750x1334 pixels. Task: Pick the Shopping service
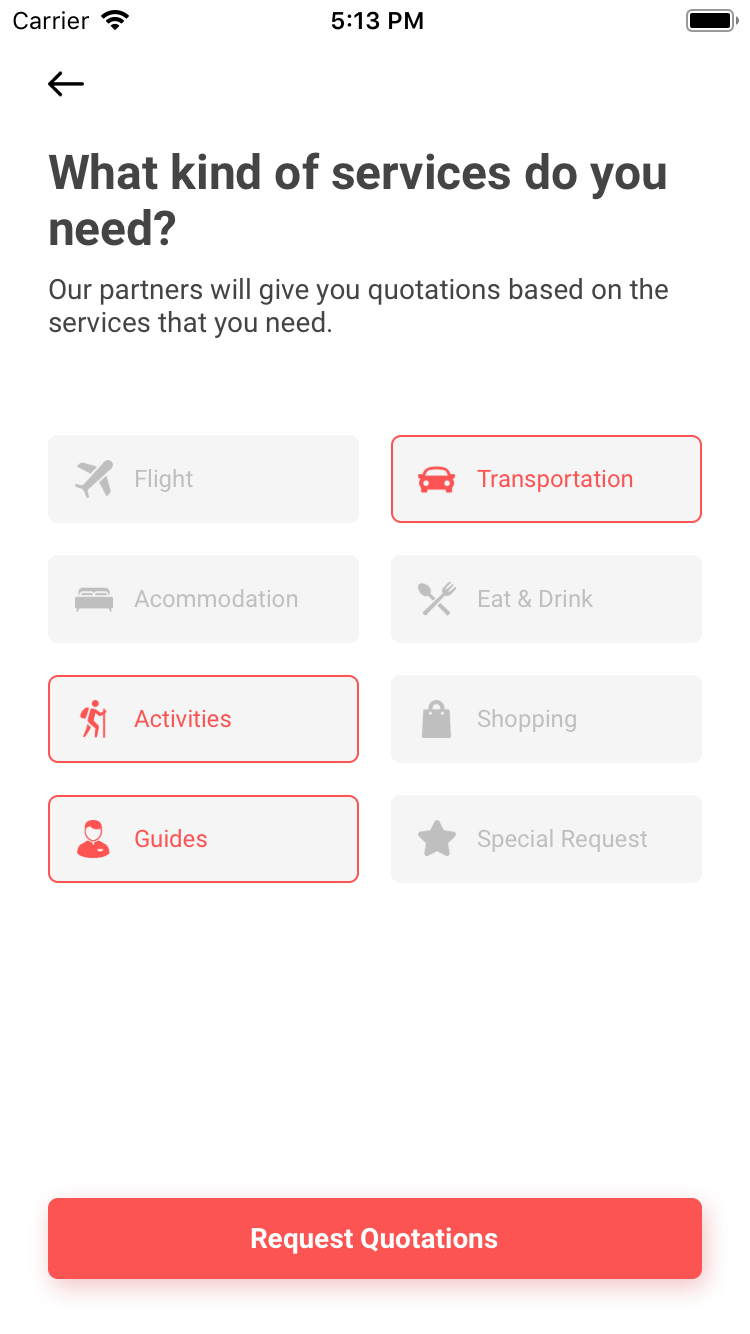tap(546, 719)
